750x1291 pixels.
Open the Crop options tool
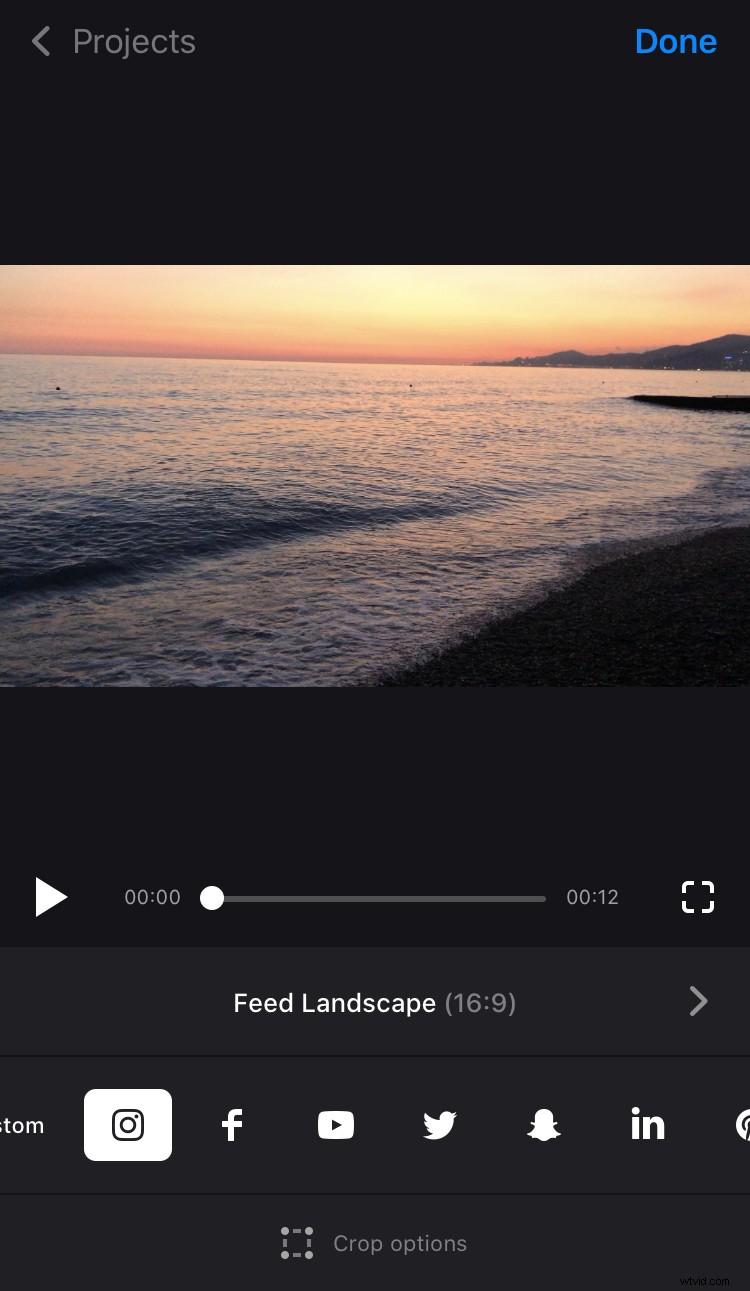(374, 1243)
